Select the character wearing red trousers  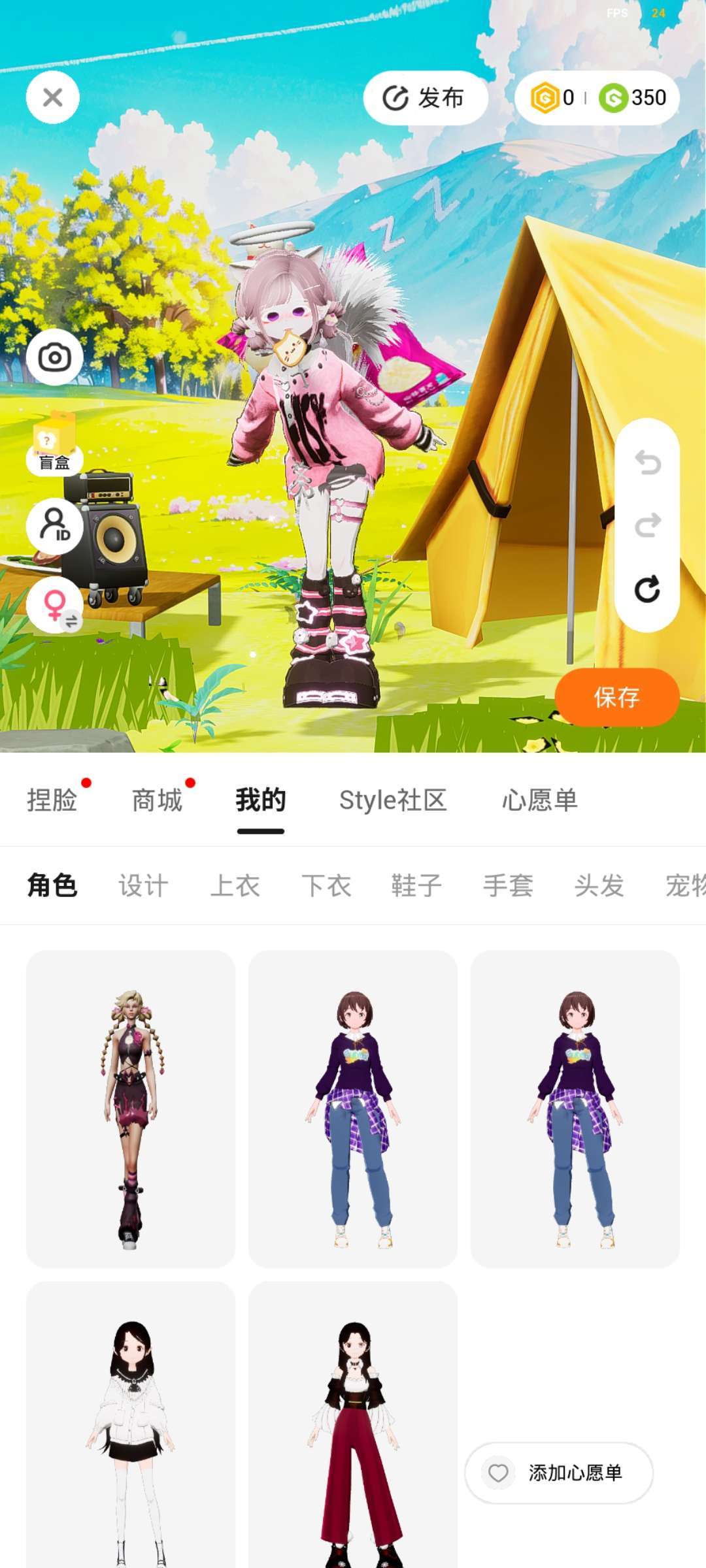[x=353, y=1424]
